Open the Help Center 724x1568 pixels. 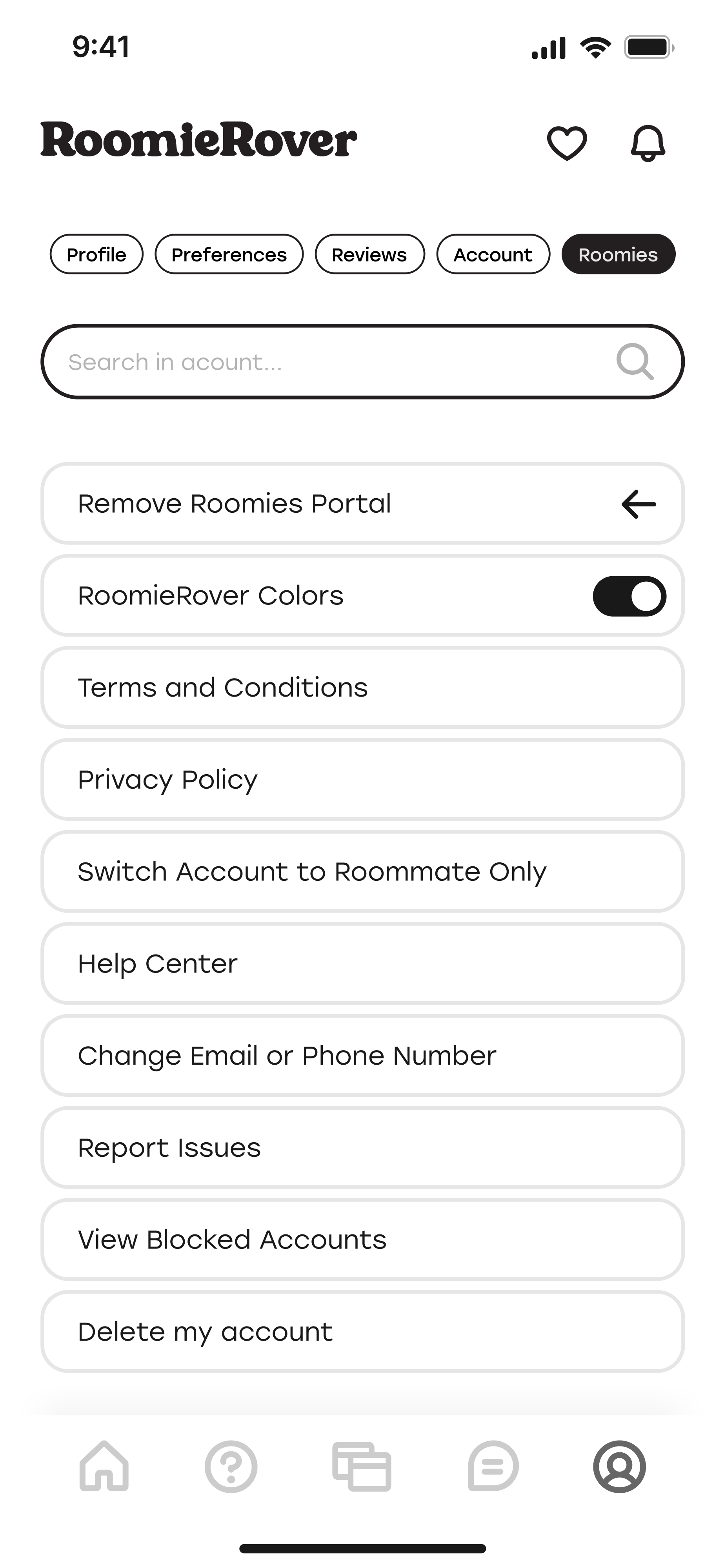362,964
